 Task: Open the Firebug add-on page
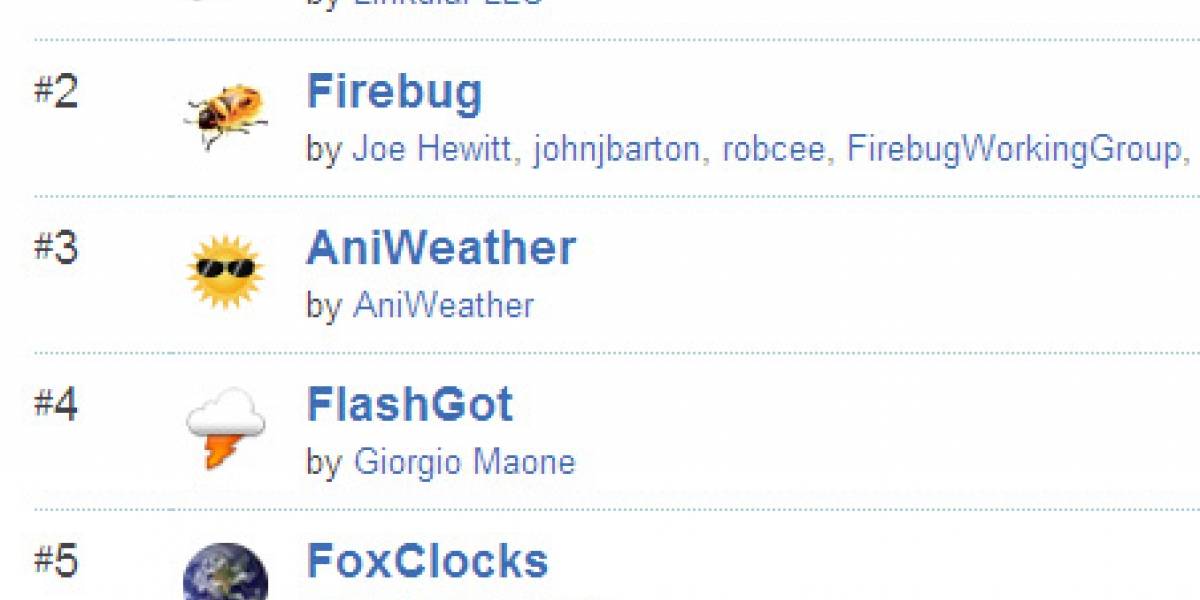click(x=394, y=93)
